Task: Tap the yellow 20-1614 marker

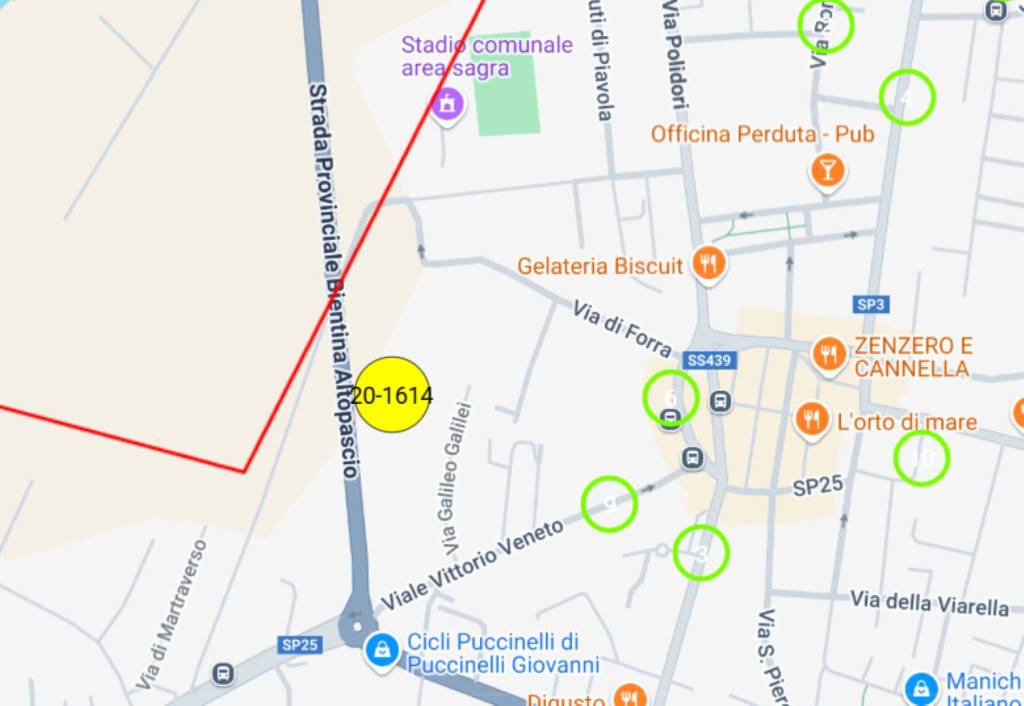Action: pos(392,395)
